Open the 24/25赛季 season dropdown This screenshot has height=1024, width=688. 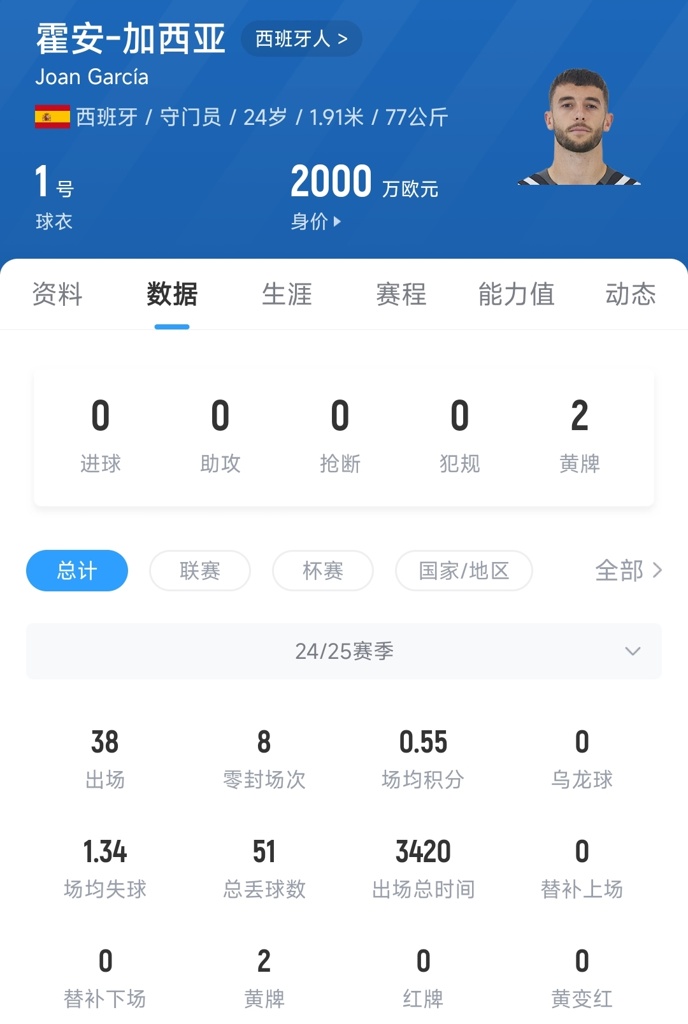(x=344, y=651)
